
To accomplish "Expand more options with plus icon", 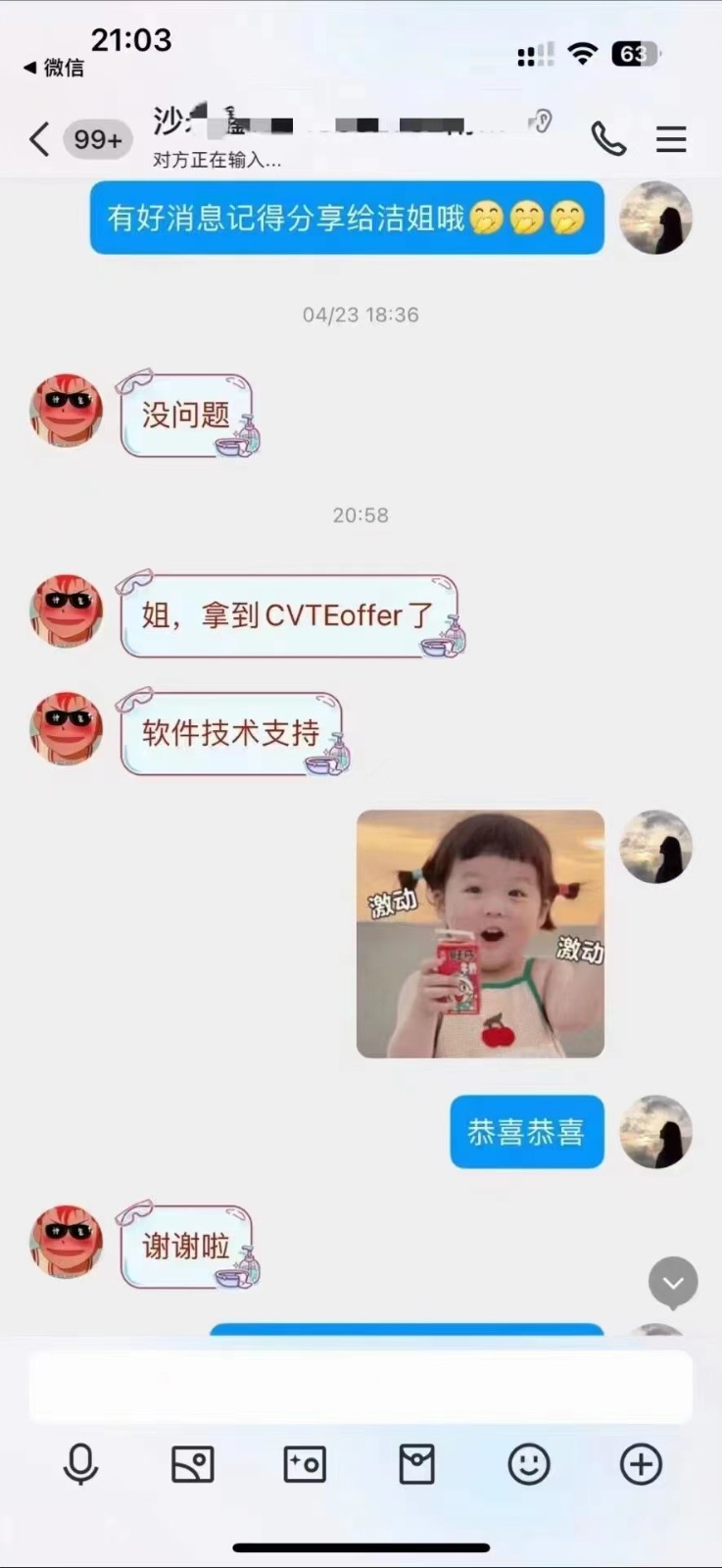I will [641, 1465].
